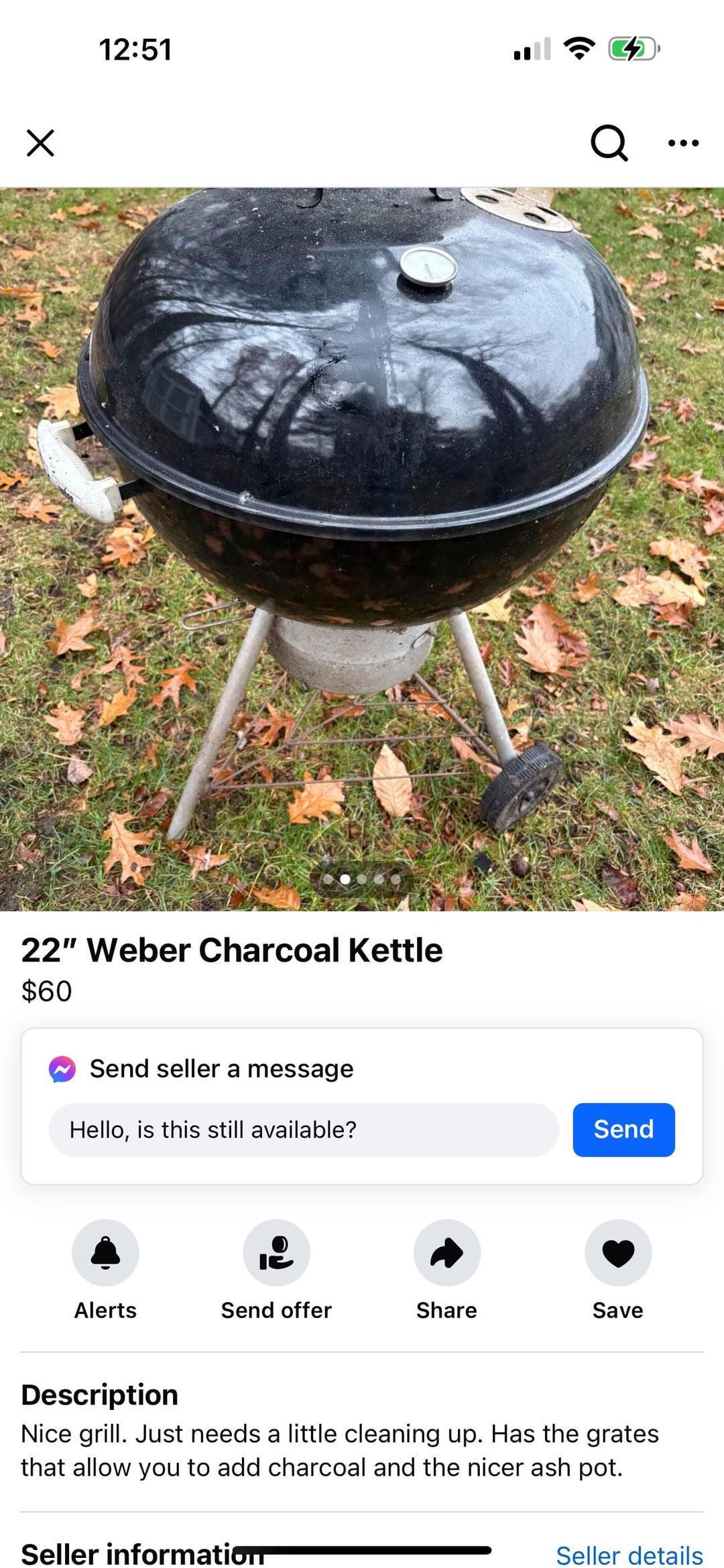Open the three-dot overflow menu
The image size is (724, 1568).
coord(683,143)
